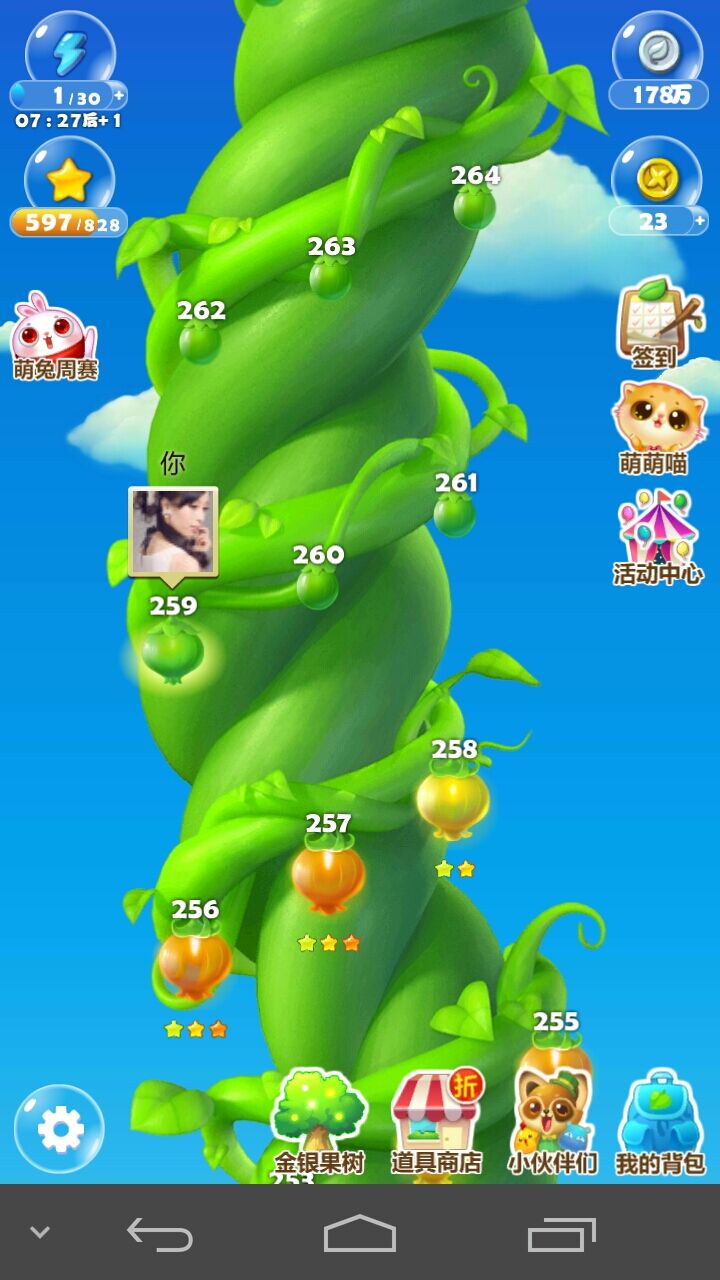Open 活动中心 event center
Screen dimensions: 720x1280
click(x=657, y=539)
